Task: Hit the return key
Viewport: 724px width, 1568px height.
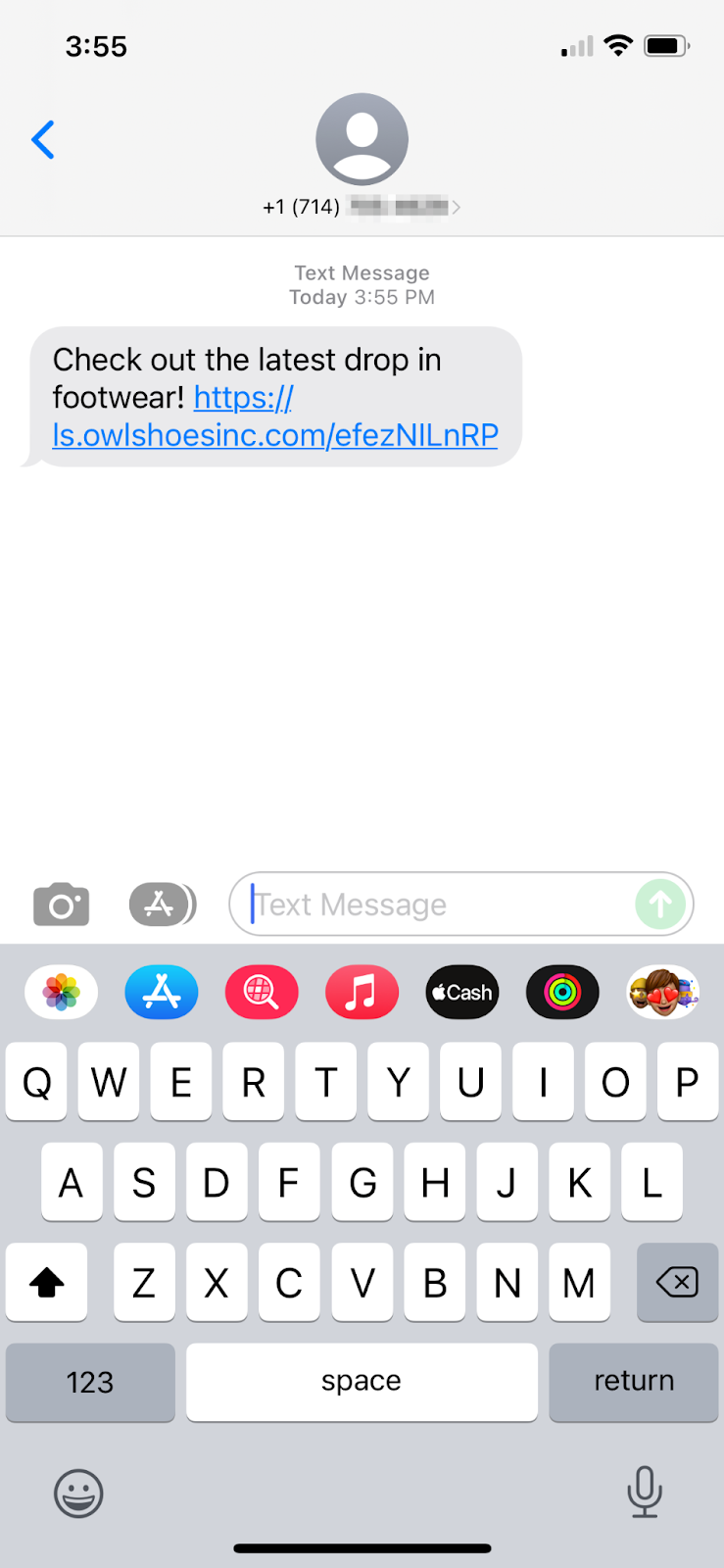Action: (x=633, y=1382)
